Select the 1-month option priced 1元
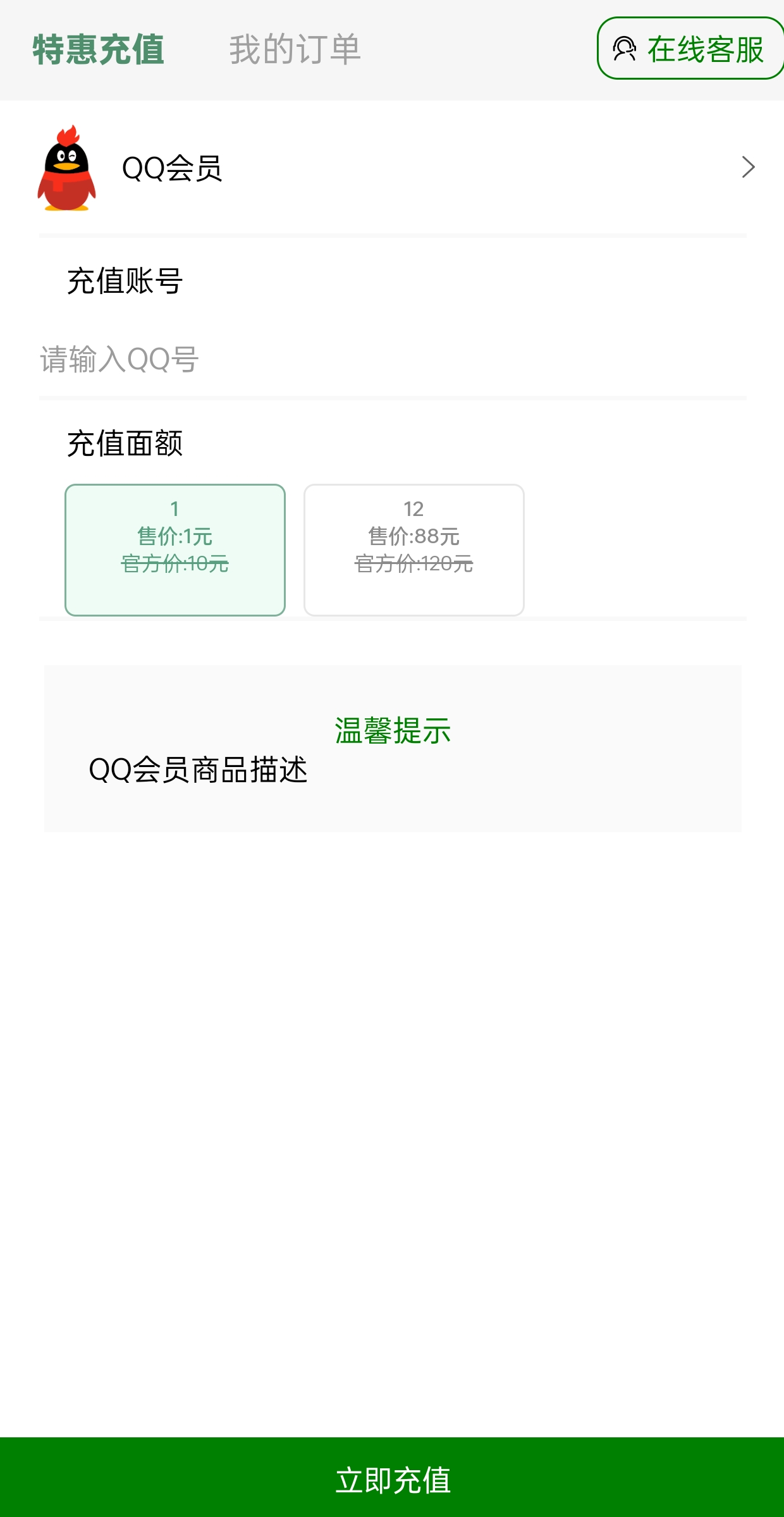Image resolution: width=784 pixels, height=1517 pixels. click(x=175, y=550)
